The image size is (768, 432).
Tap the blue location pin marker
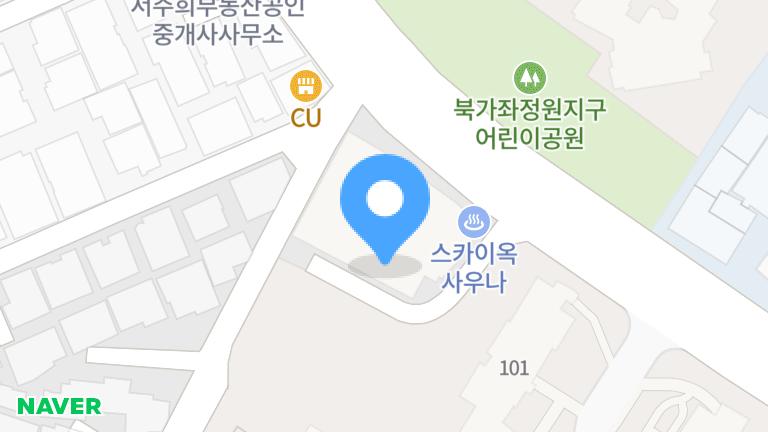[x=385, y=203]
